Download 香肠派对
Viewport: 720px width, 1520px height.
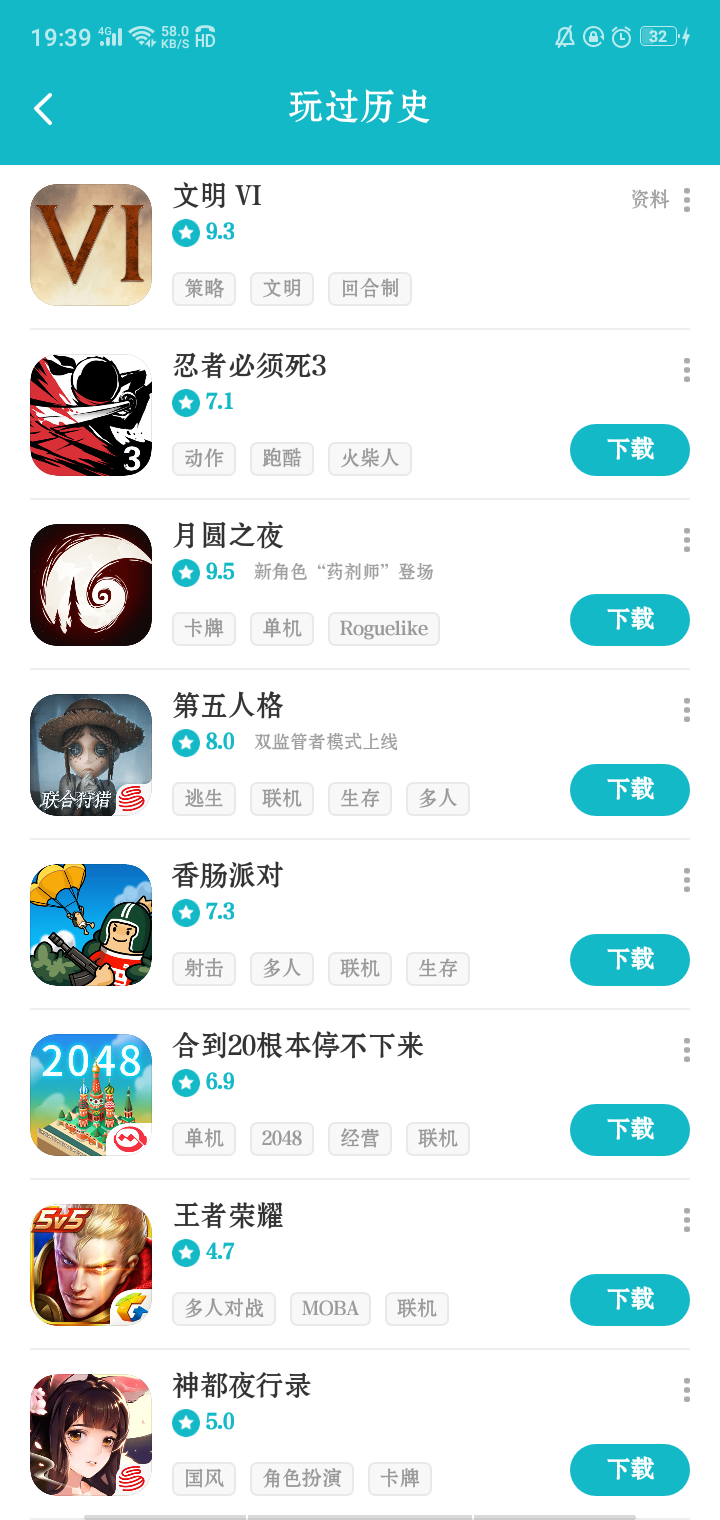(629, 960)
